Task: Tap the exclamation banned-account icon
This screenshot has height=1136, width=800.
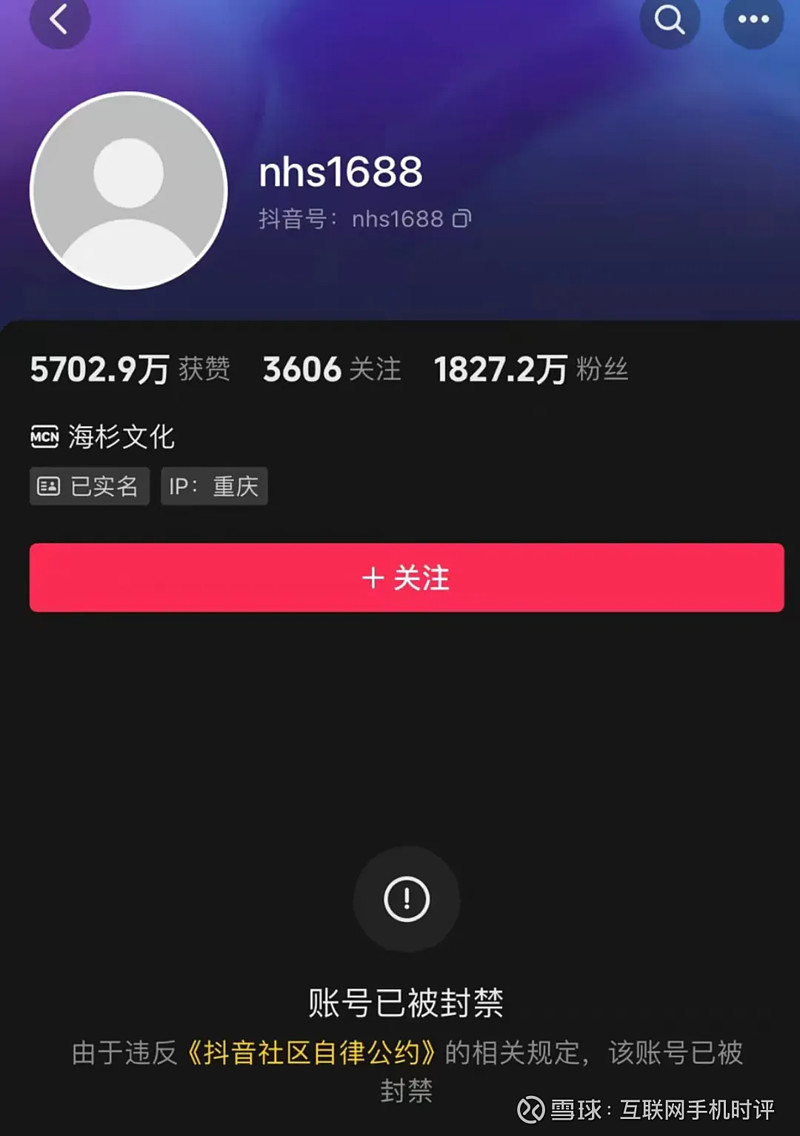Action: [406, 899]
